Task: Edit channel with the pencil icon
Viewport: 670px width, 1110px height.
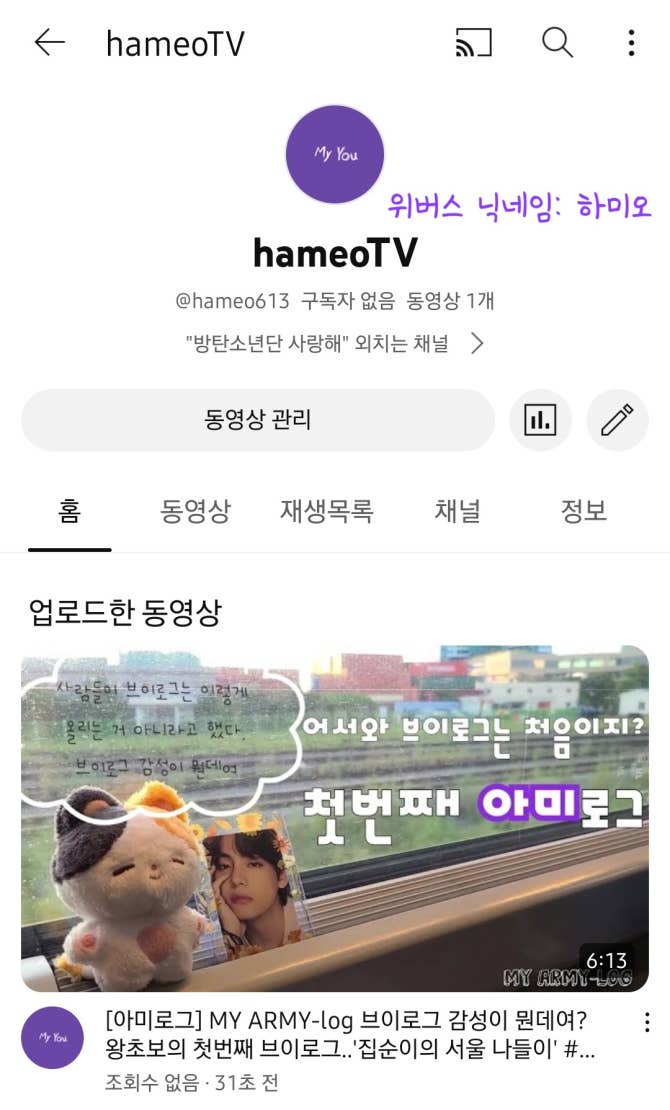Action: (x=617, y=420)
